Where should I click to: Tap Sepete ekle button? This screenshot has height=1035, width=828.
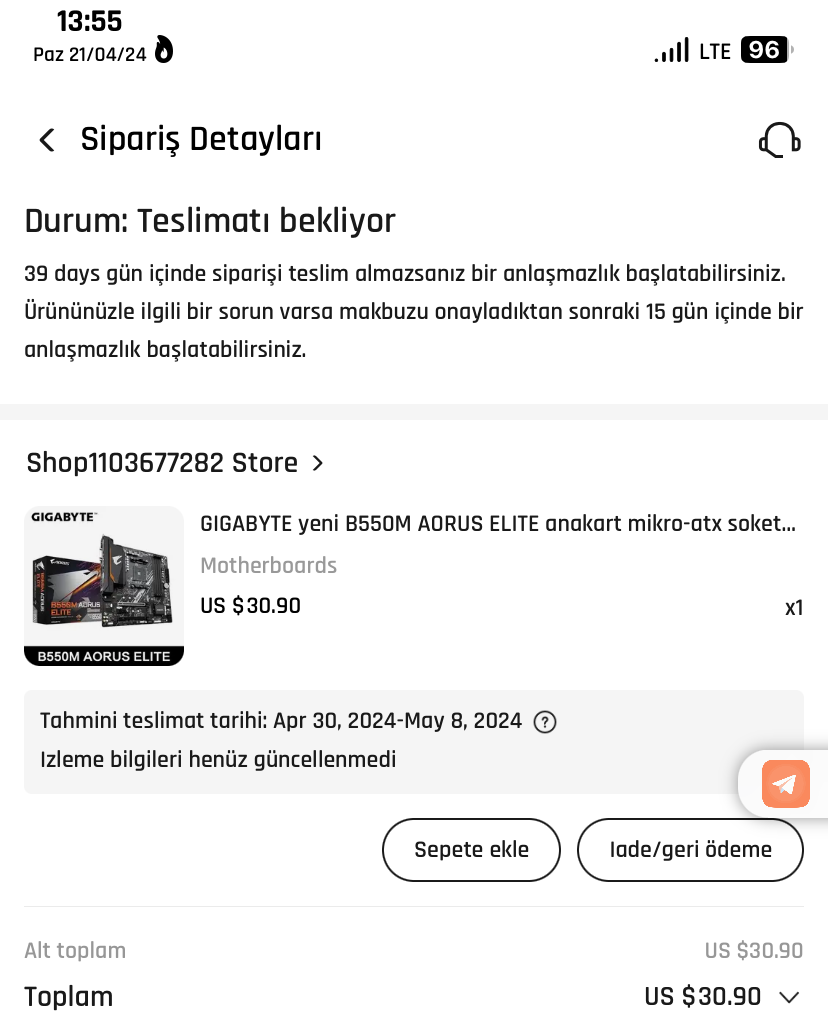[x=471, y=850]
